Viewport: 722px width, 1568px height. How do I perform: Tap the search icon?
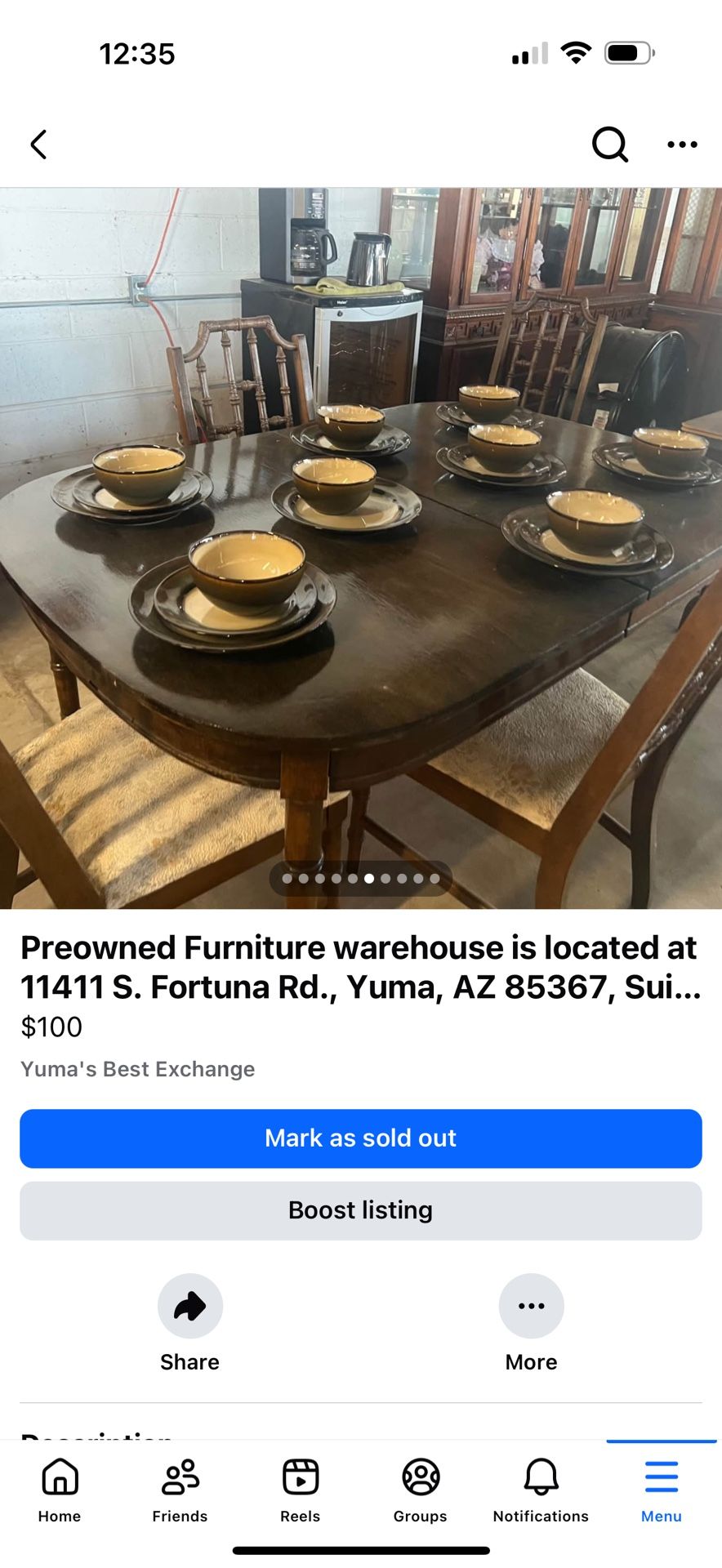point(609,145)
